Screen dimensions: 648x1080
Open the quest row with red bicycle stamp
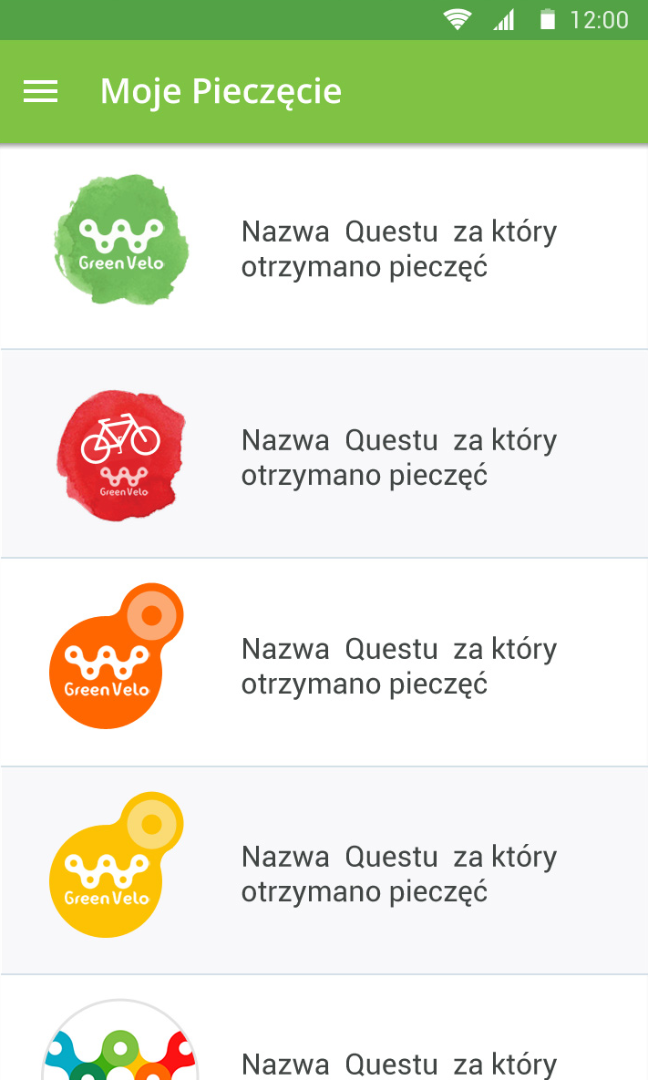(324, 455)
